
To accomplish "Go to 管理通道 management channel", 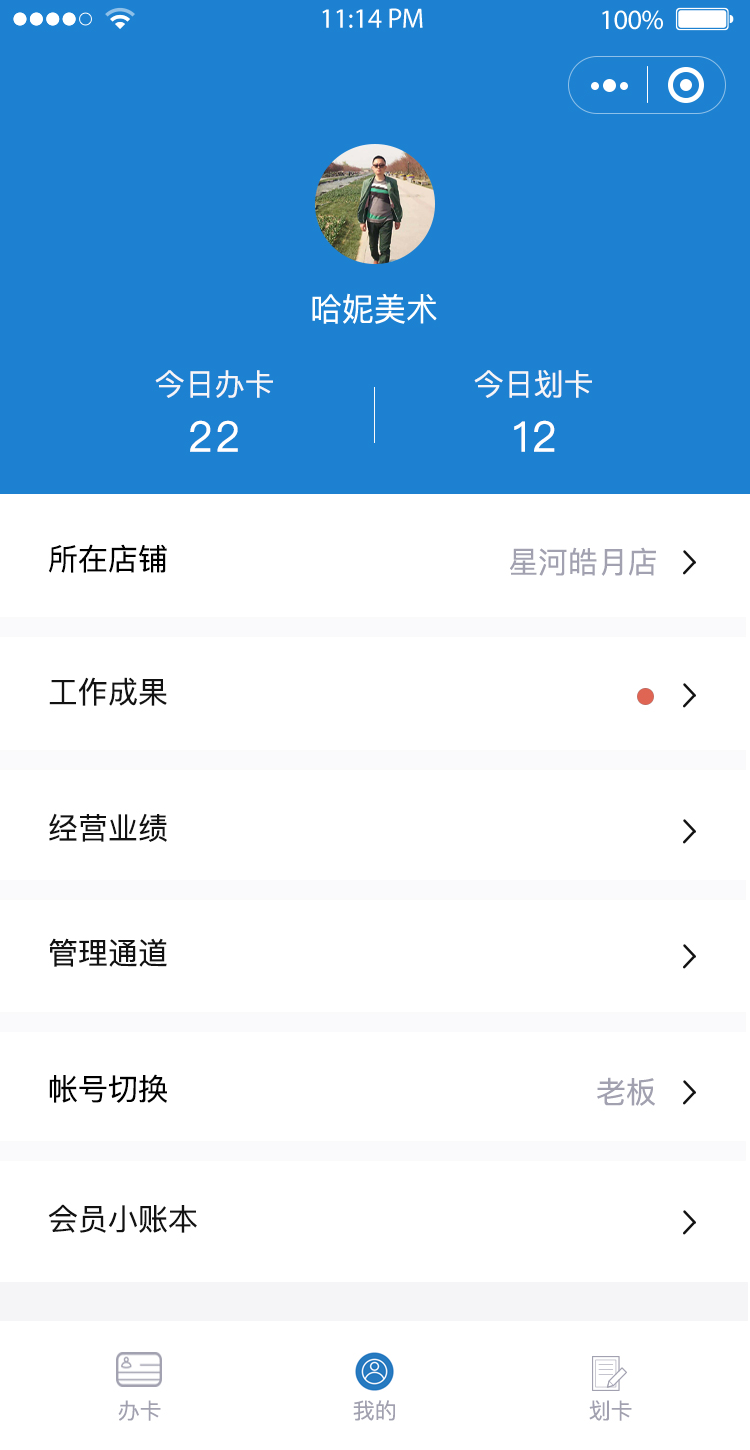I will tap(374, 955).
